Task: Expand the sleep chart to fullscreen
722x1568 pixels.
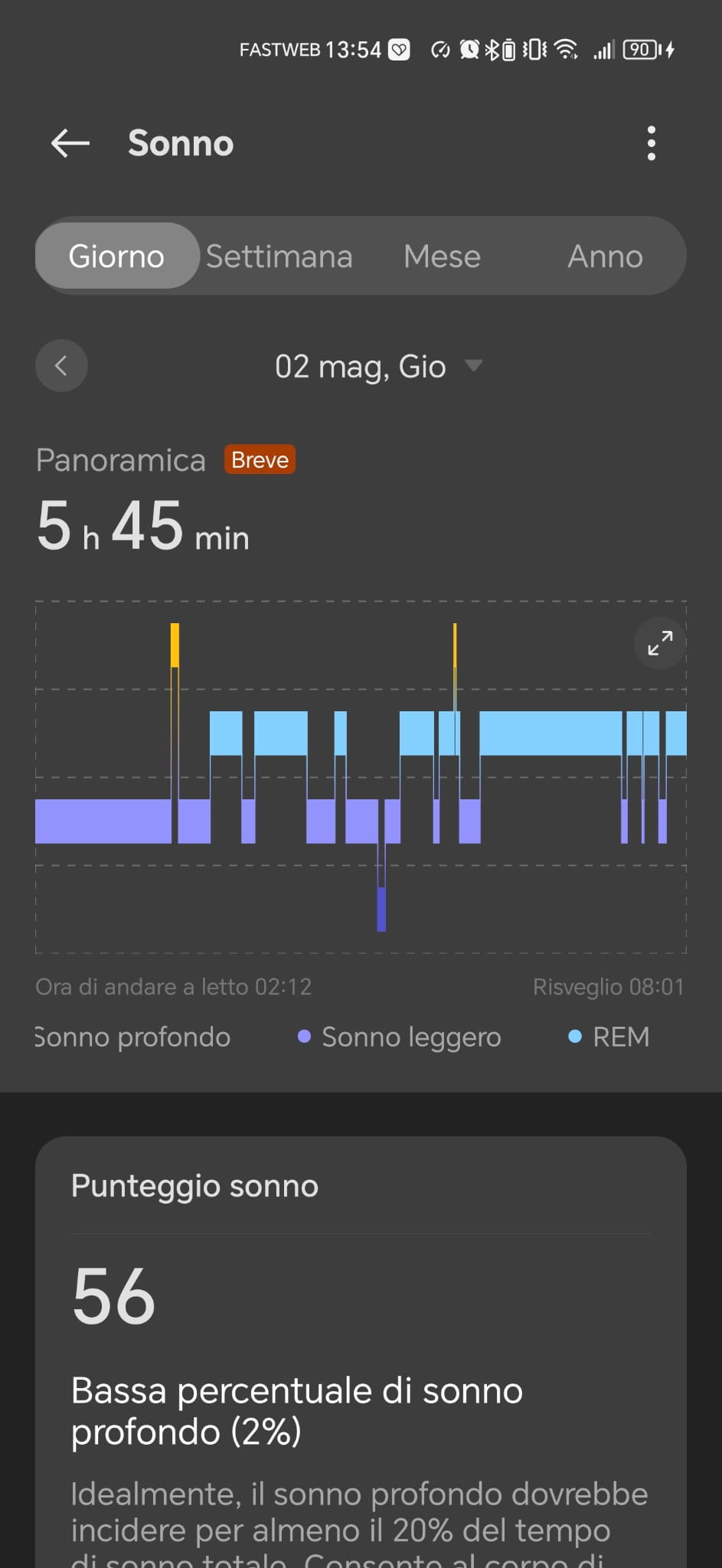Action: [x=660, y=642]
